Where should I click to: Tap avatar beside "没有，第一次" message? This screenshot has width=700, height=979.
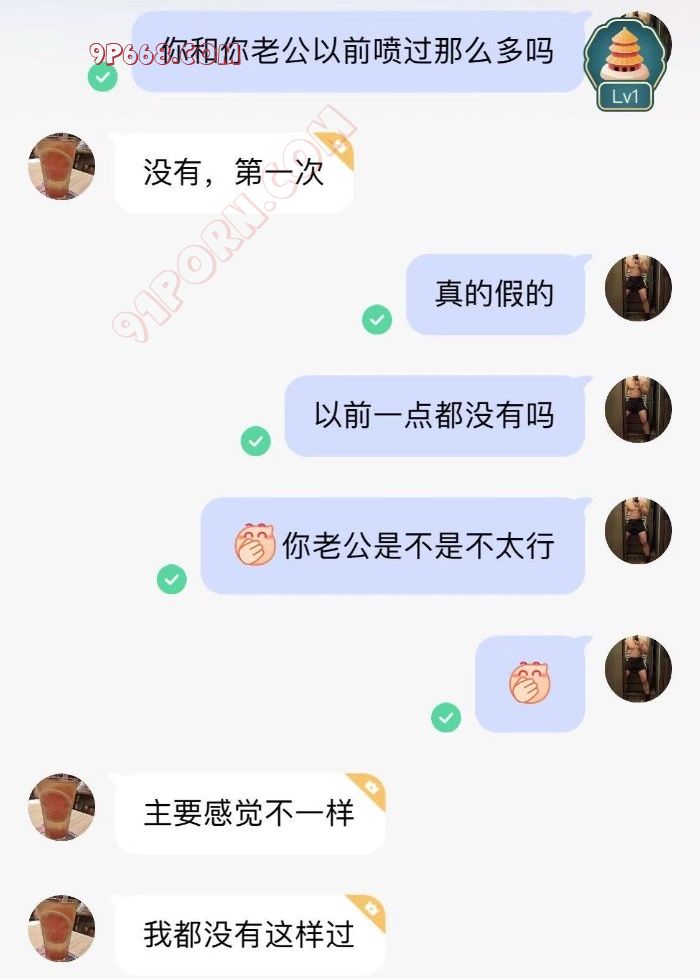coord(62,166)
